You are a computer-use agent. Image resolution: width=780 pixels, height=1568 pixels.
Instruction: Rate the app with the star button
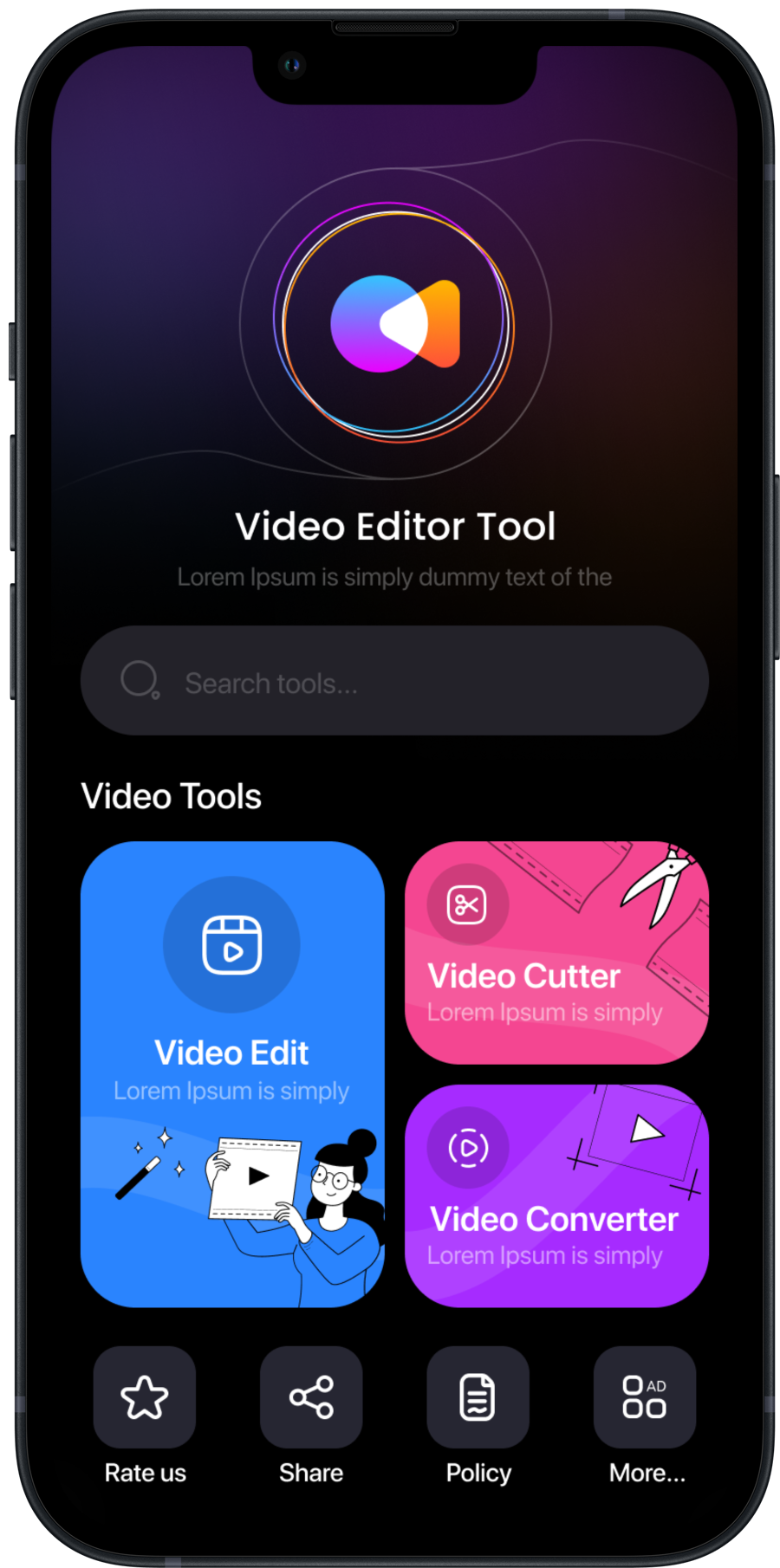[145, 1396]
